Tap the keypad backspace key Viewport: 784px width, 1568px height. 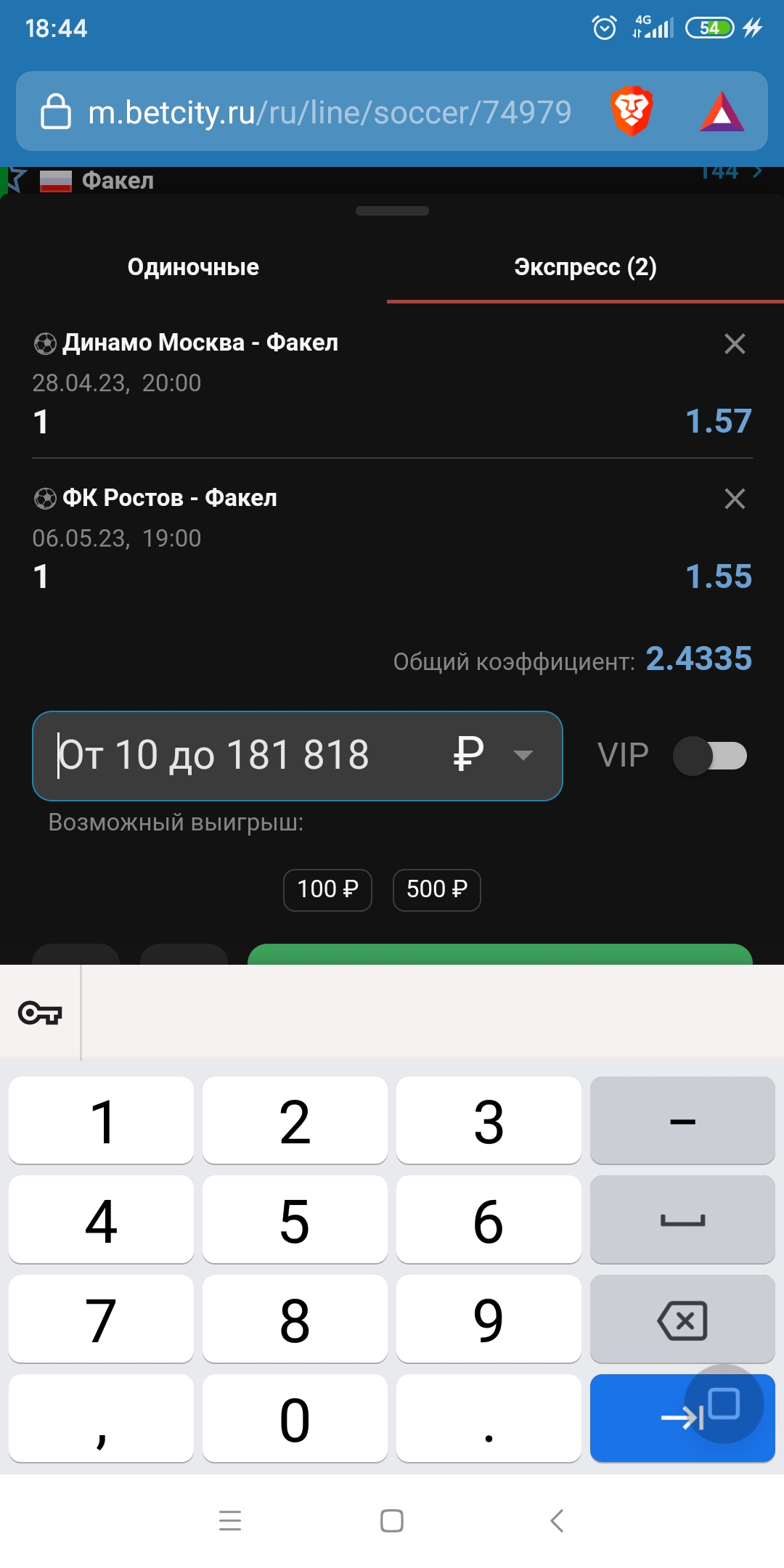tap(682, 1320)
